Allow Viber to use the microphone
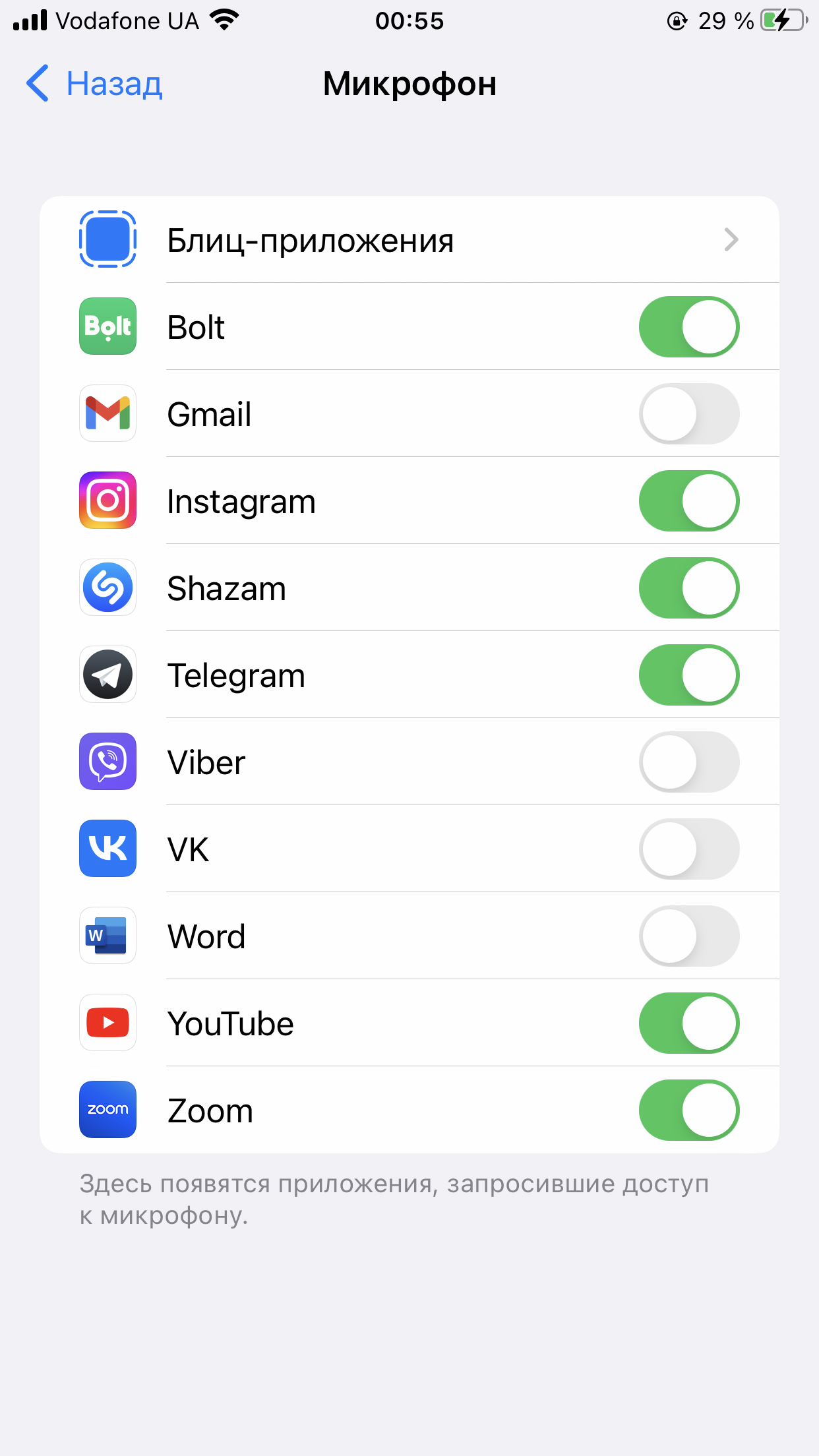This screenshot has width=819, height=1456. 688,762
